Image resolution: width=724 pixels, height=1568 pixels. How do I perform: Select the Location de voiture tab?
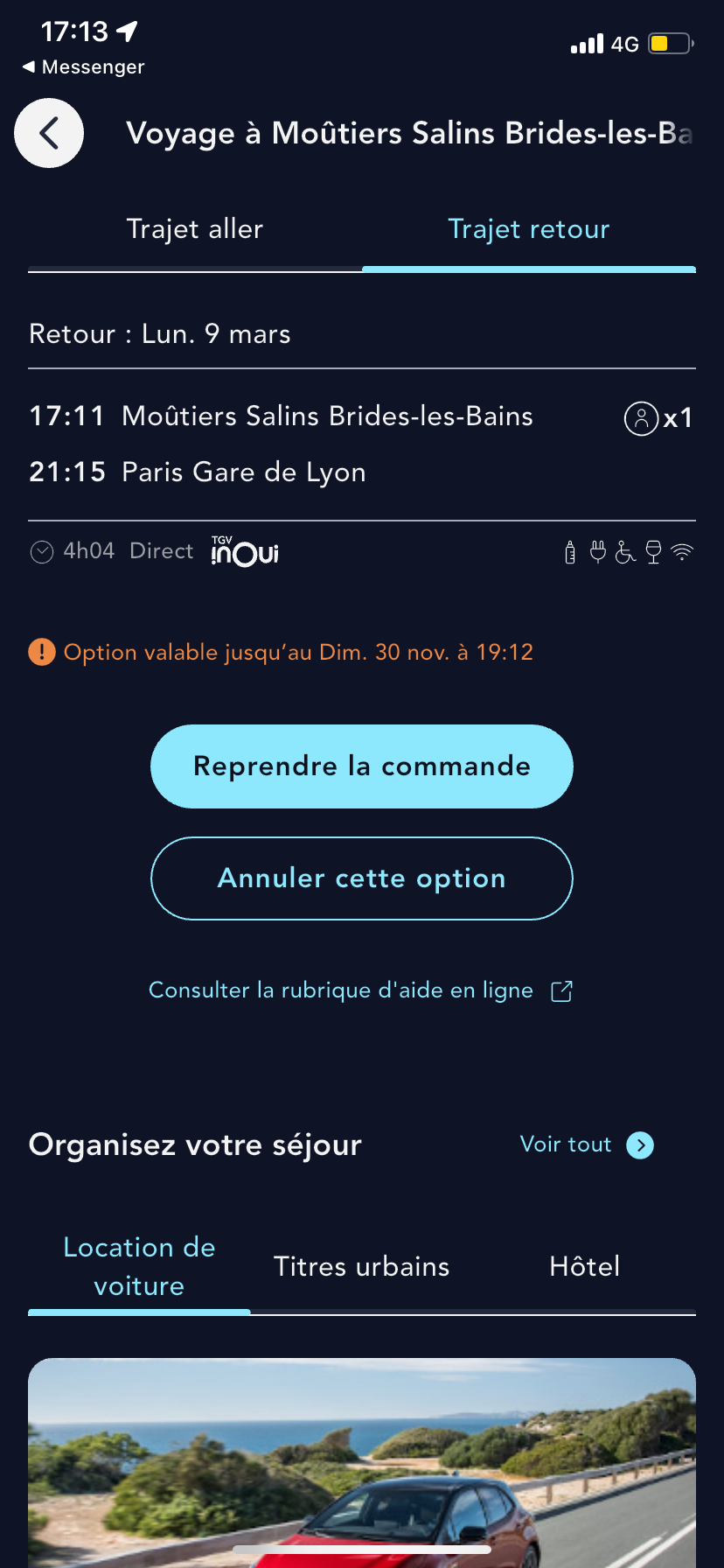[139, 1266]
